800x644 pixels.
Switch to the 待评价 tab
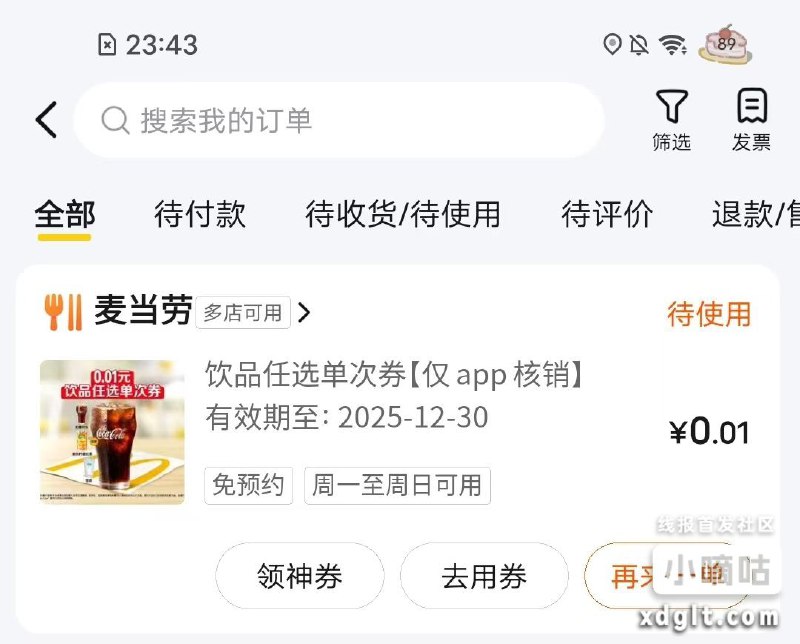click(607, 214)
